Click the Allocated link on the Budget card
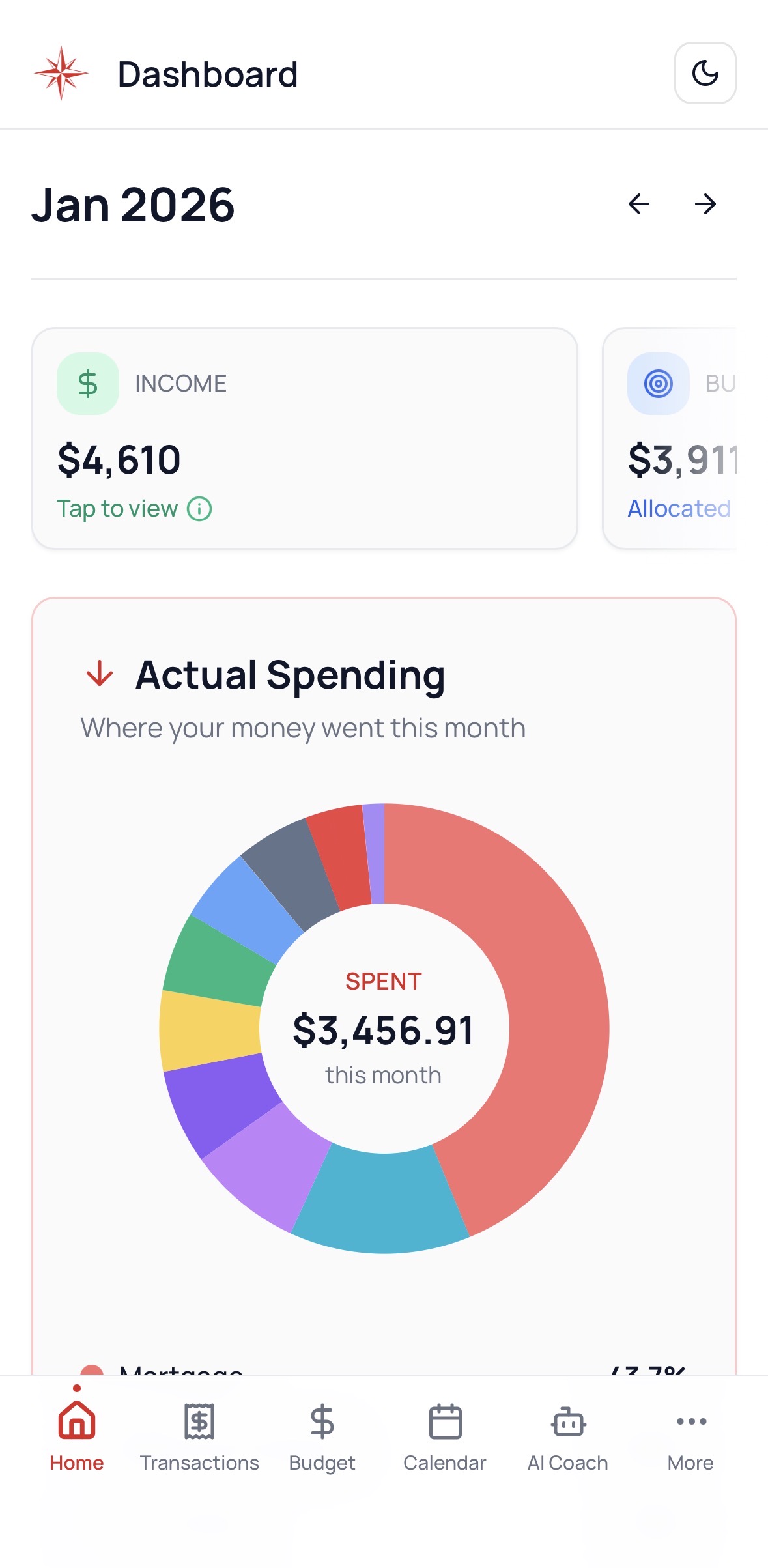Image resolution: width=768 pixels, height=1568 pixels. [679, 508]
